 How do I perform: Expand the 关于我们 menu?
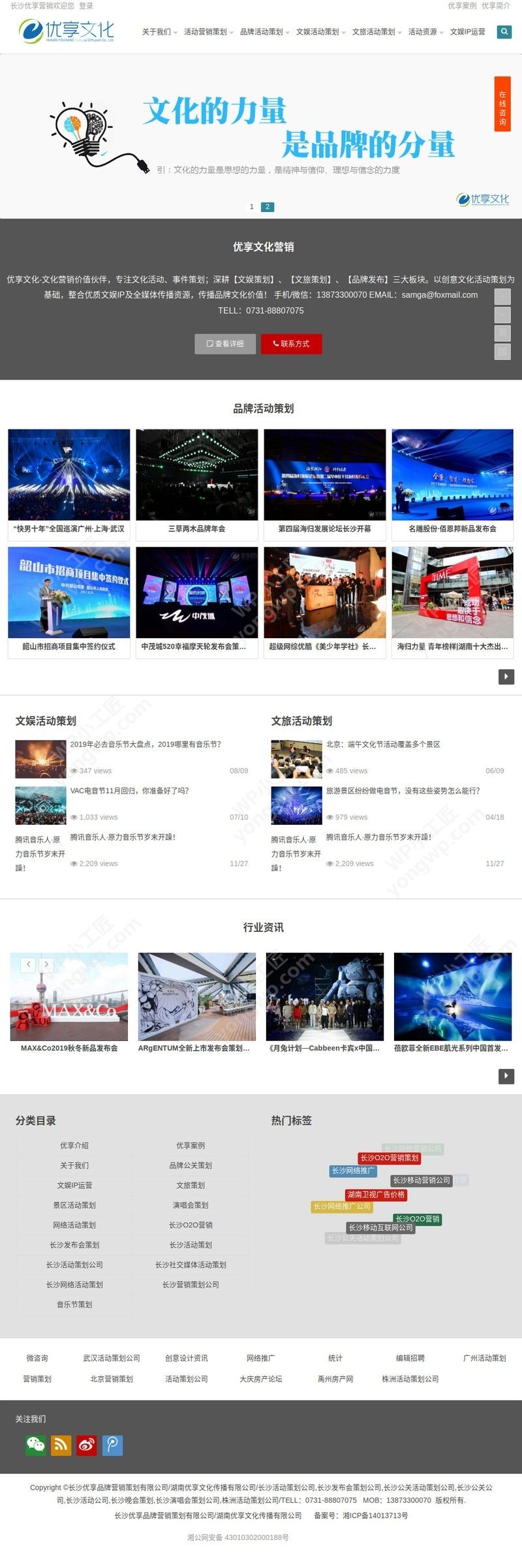tap(159, 31)
